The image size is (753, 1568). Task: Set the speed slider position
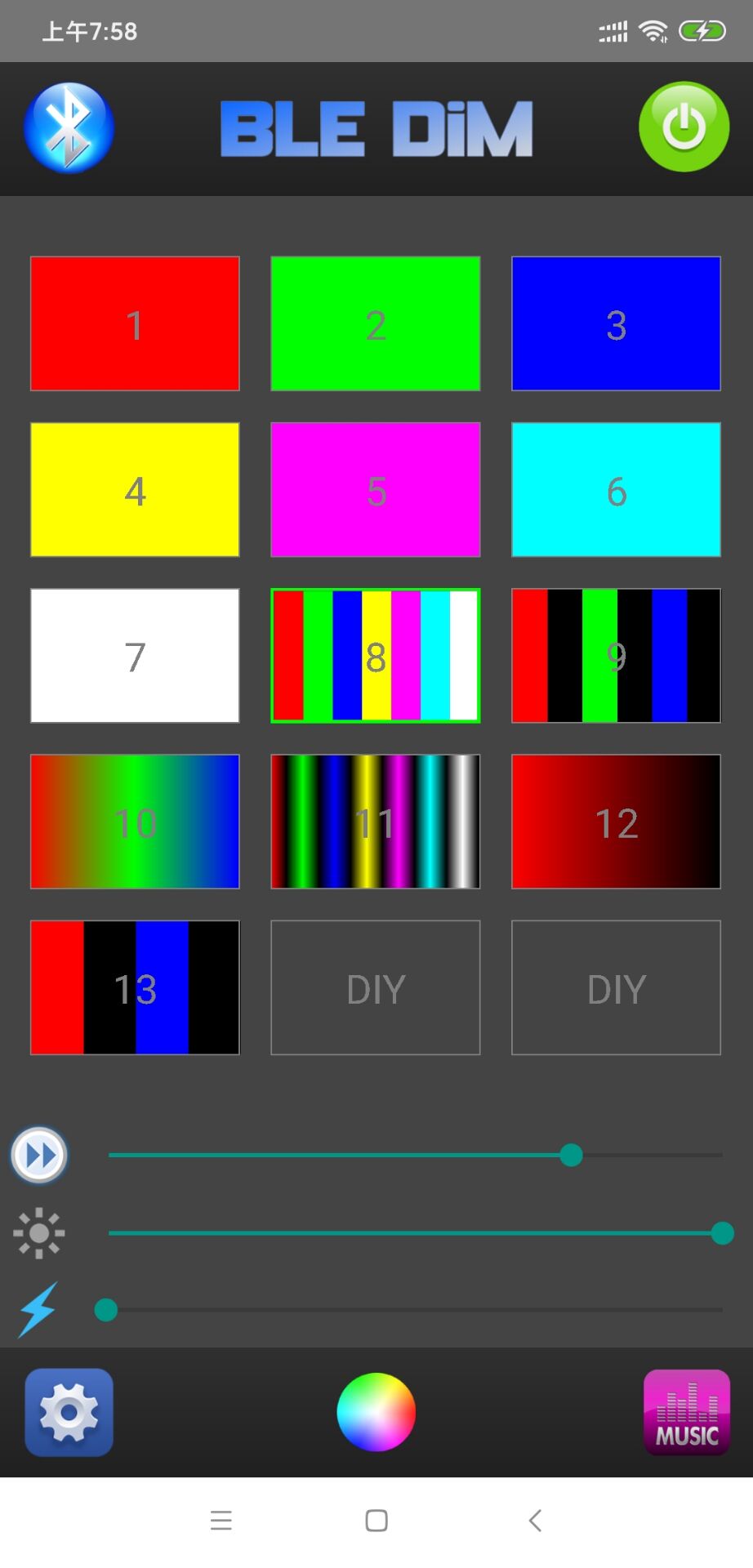[x=571, y=1155]
